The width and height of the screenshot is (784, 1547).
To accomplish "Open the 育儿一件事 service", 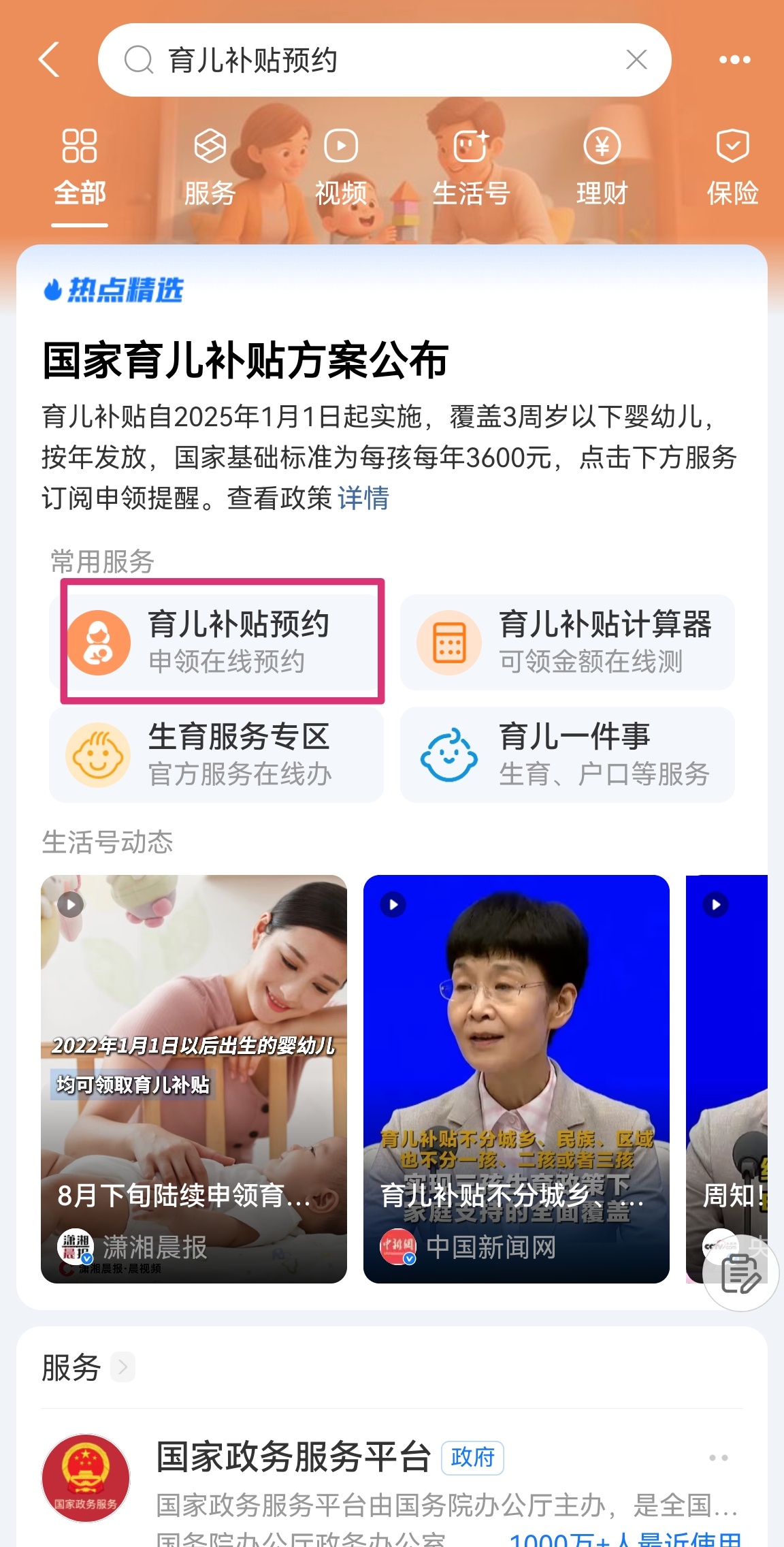I will 568,754.
